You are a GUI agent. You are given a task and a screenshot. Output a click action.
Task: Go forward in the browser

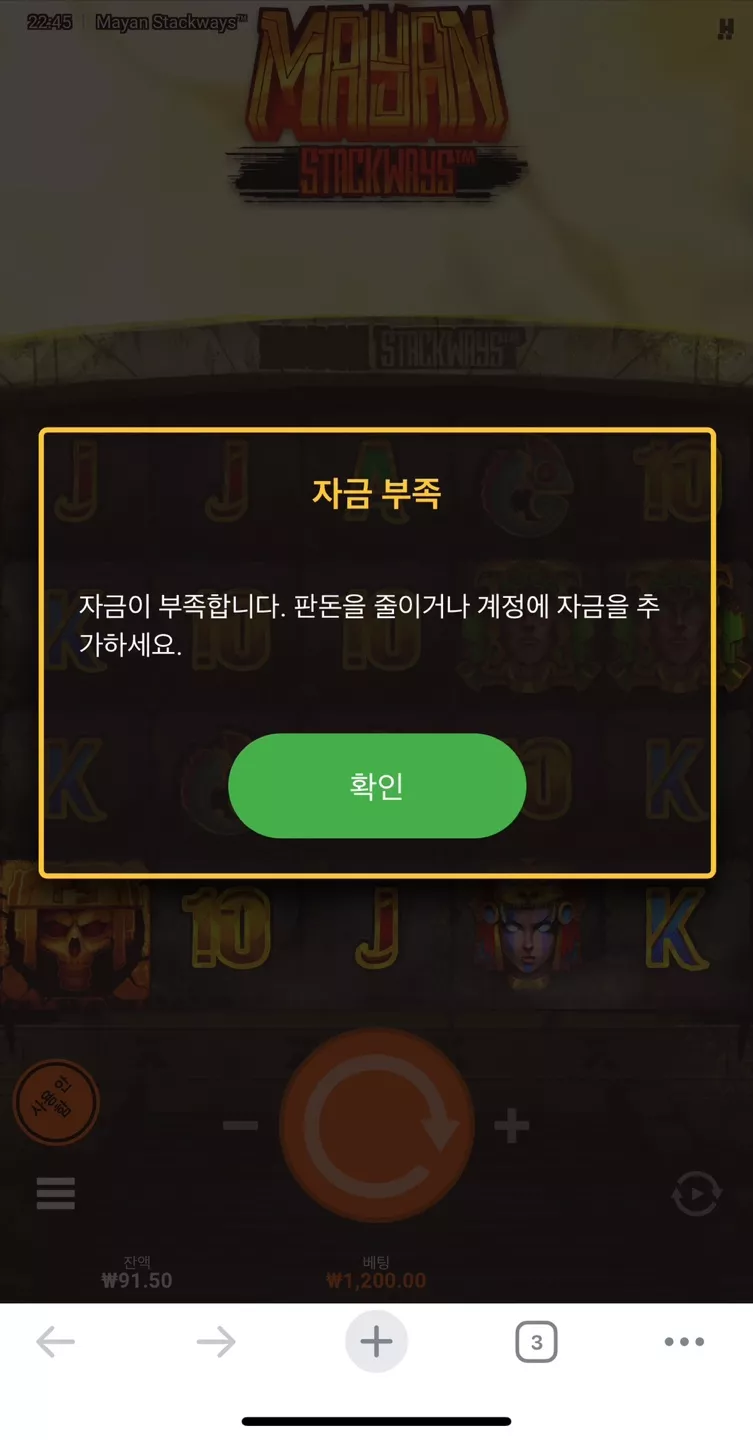216,1342
